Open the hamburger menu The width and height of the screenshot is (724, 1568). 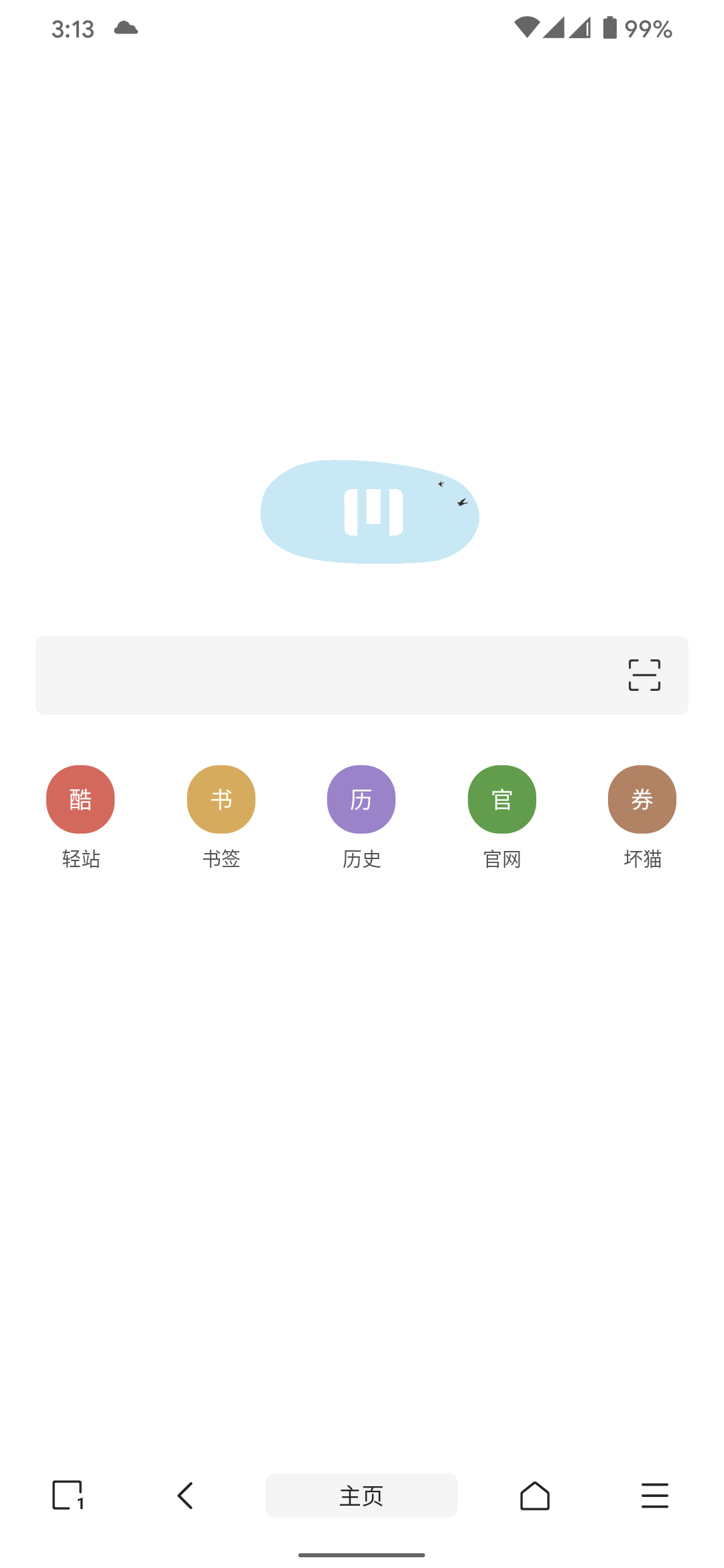(x=655, y=1495)
